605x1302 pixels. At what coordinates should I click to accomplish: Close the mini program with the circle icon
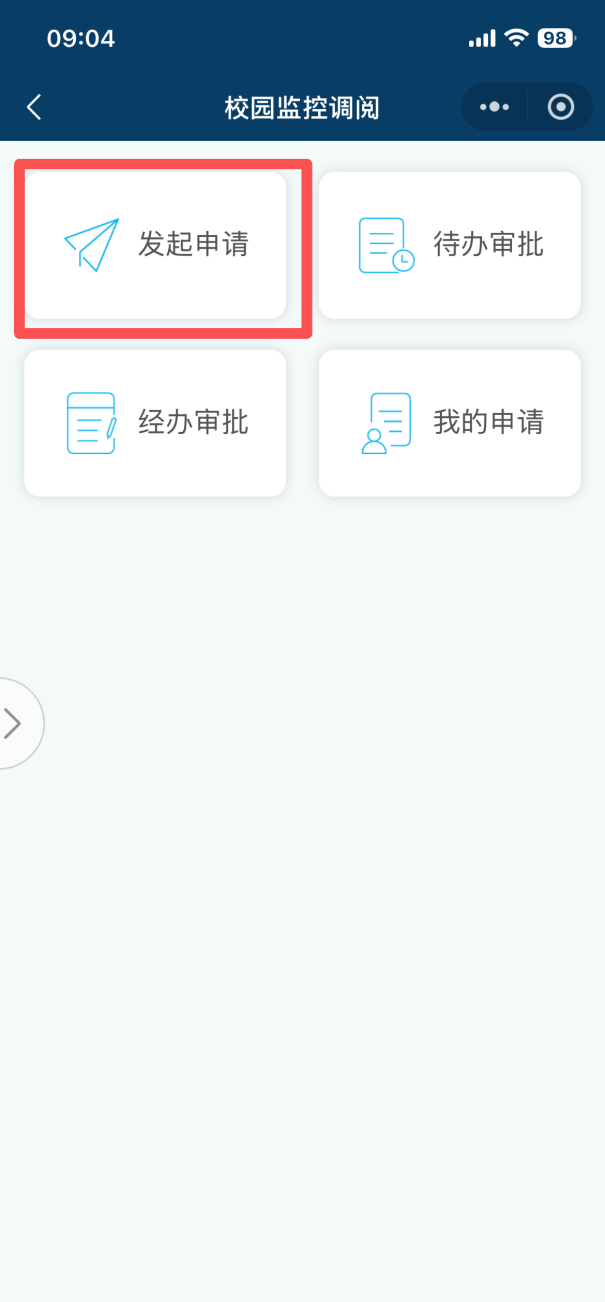click(x=561, y=107)
